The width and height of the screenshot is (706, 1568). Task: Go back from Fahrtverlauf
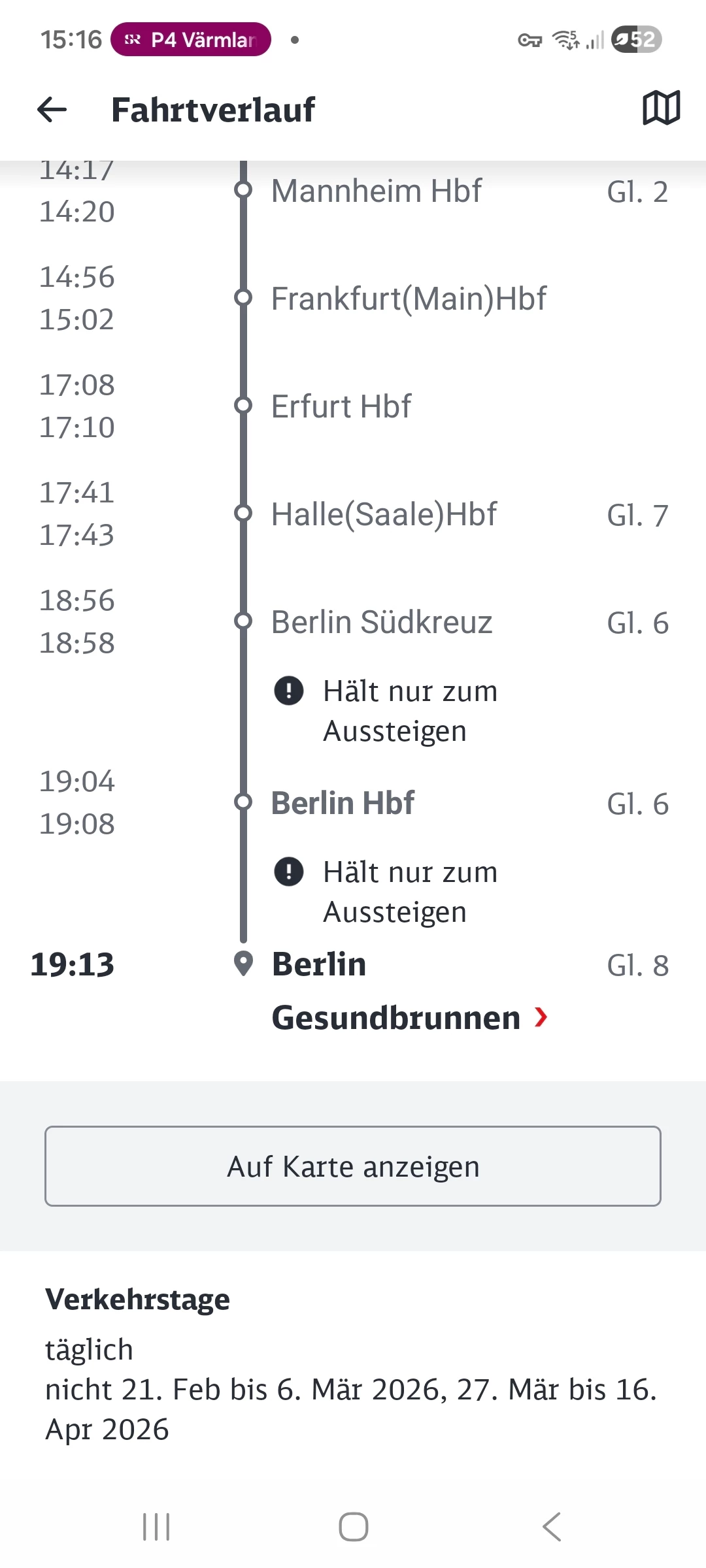click(52, 109)
